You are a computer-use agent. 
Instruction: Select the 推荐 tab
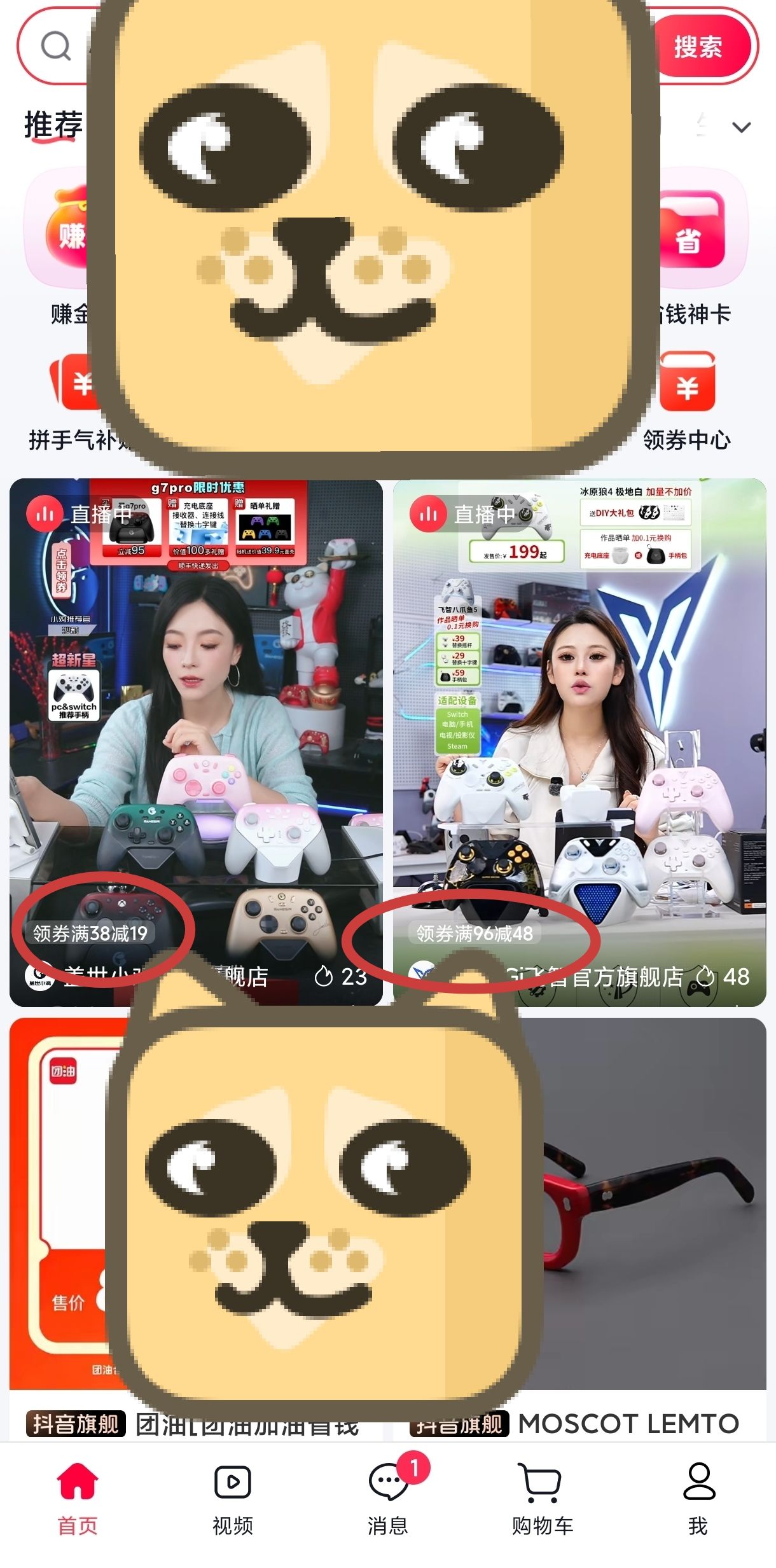(53, 125)
